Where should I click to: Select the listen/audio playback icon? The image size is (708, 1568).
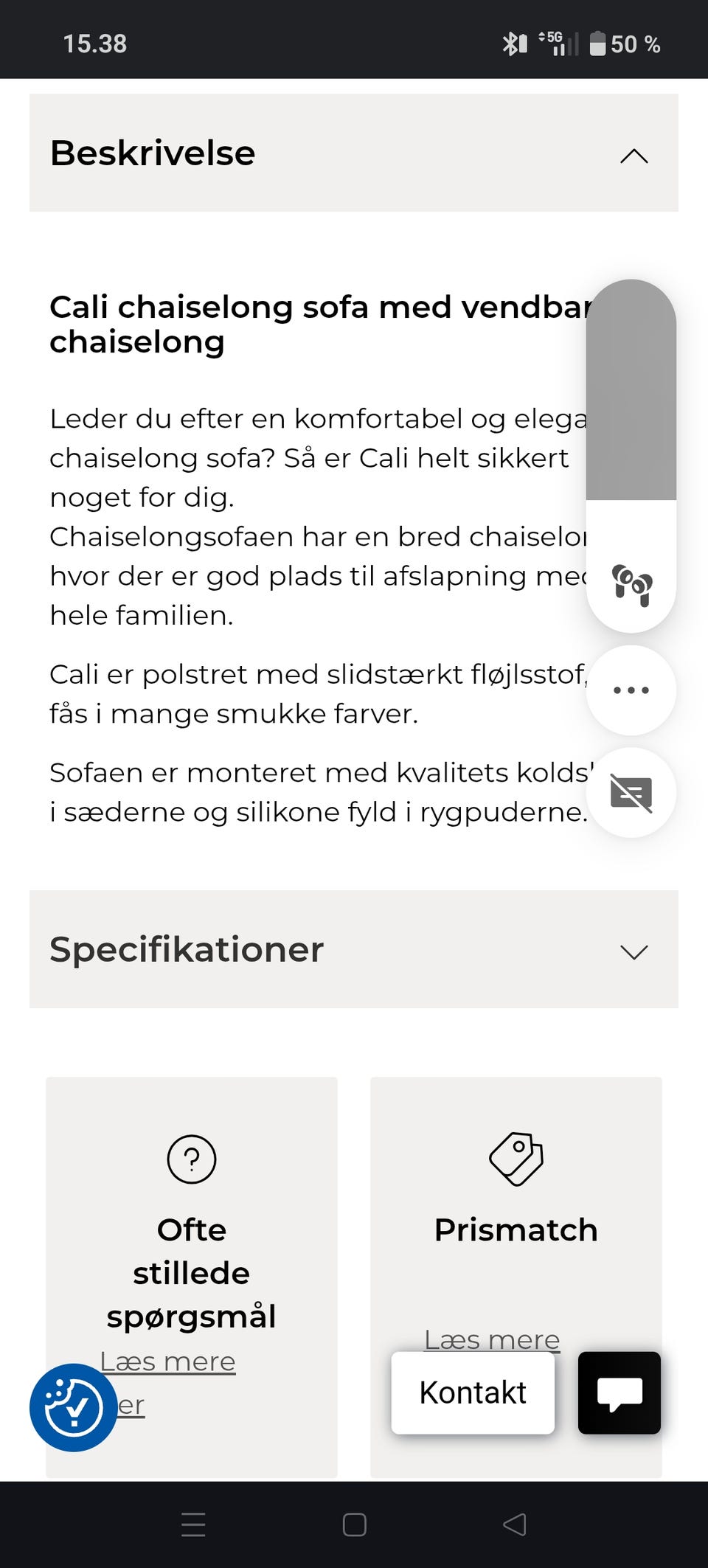click(631, 586)
